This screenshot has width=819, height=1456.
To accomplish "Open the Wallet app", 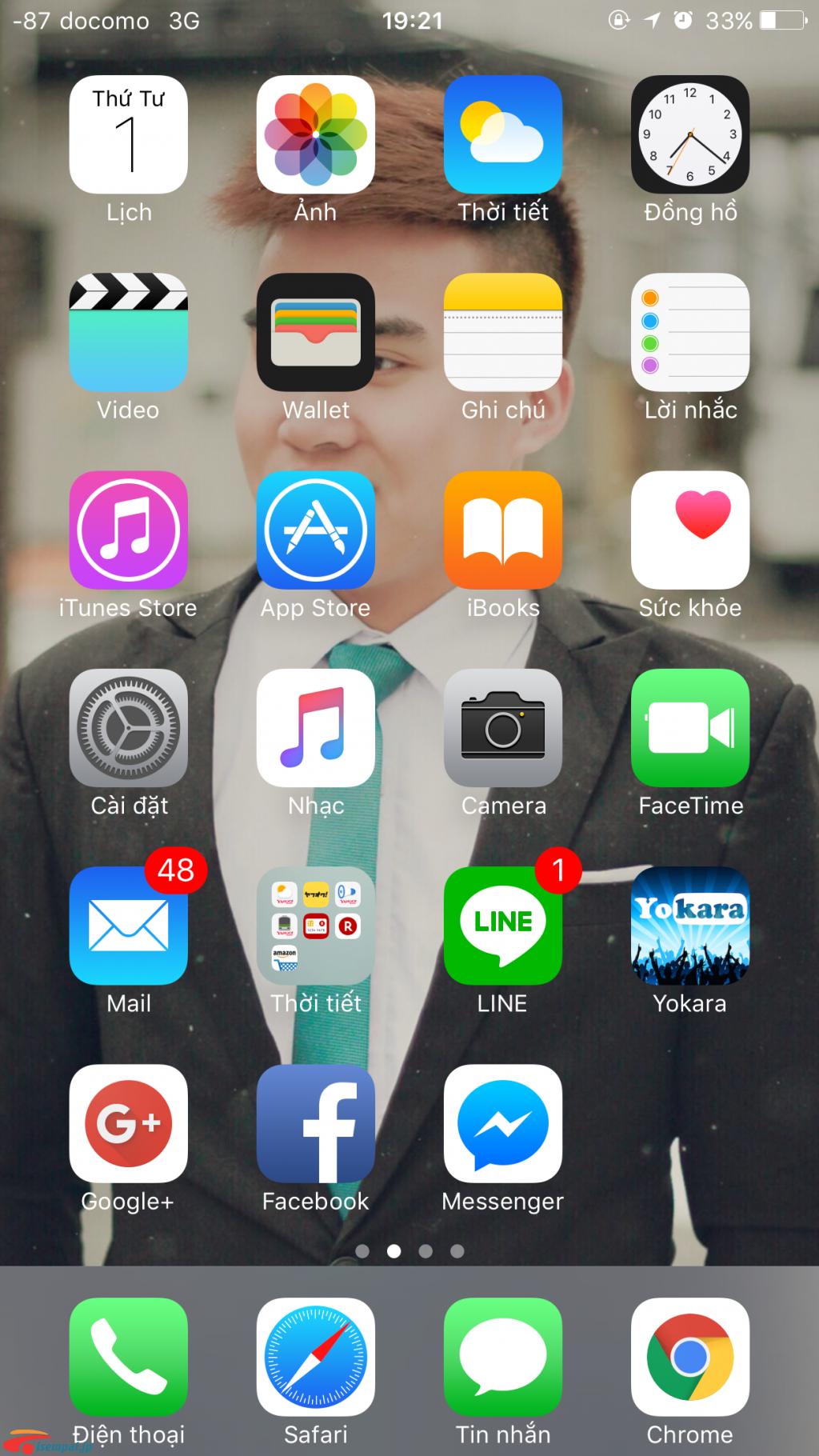I will (x=315, y=332).
